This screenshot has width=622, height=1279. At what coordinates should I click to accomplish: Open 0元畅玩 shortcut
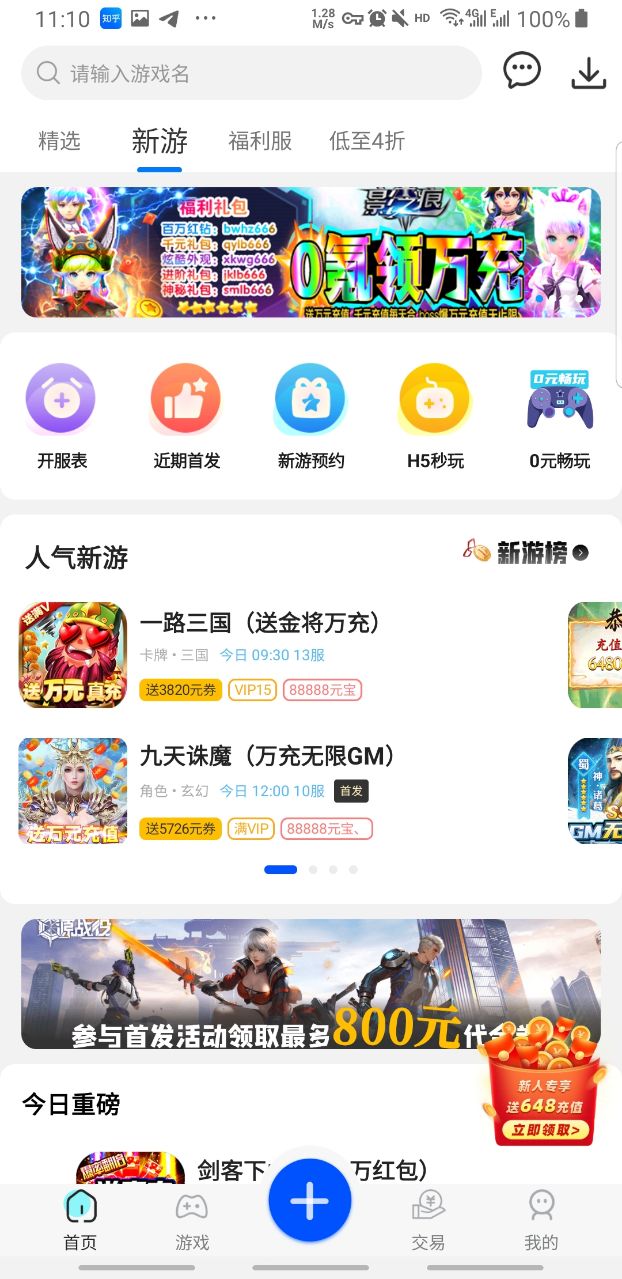click(x=559, y=416)
